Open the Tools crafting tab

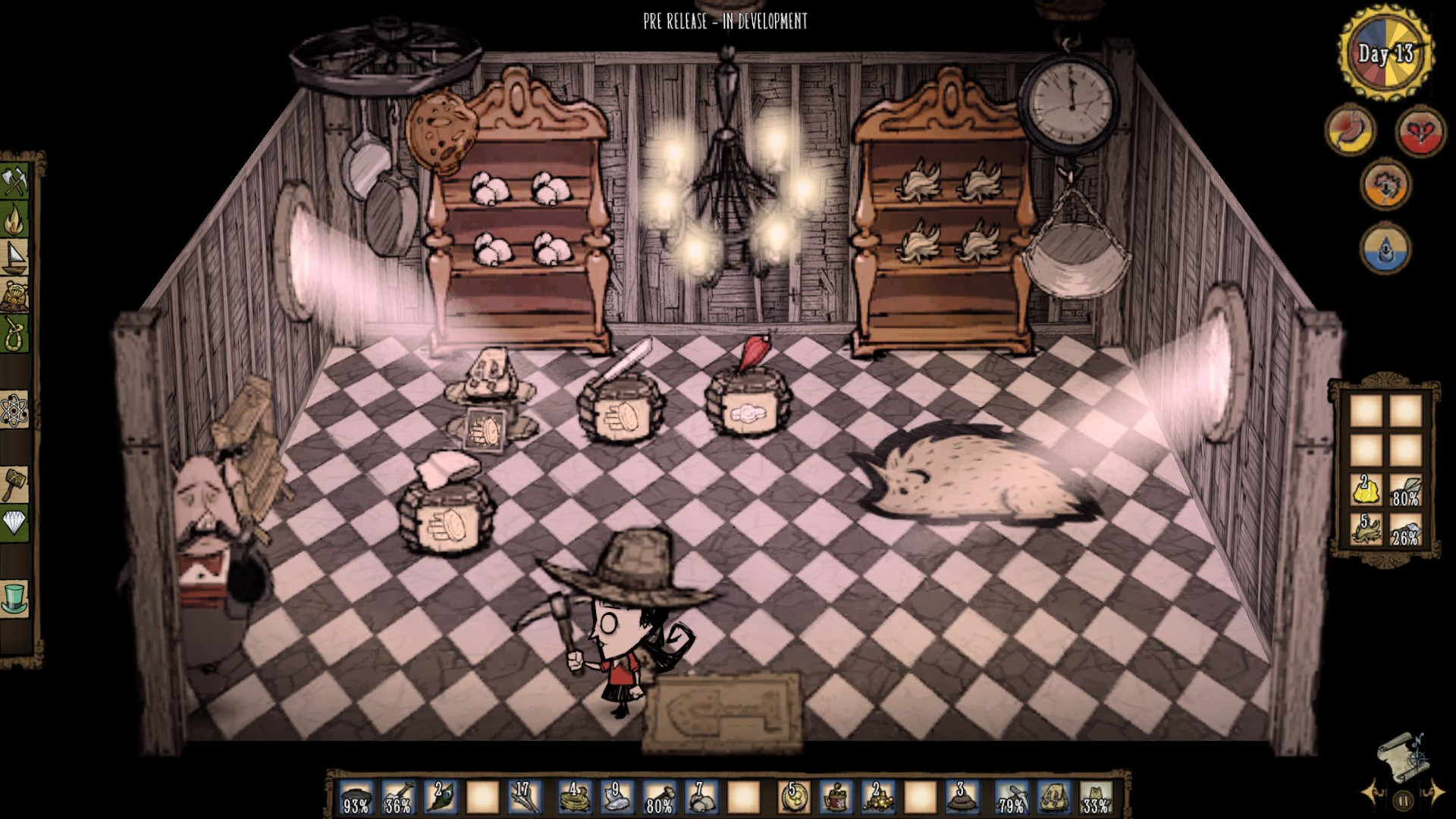click(14, 181)
